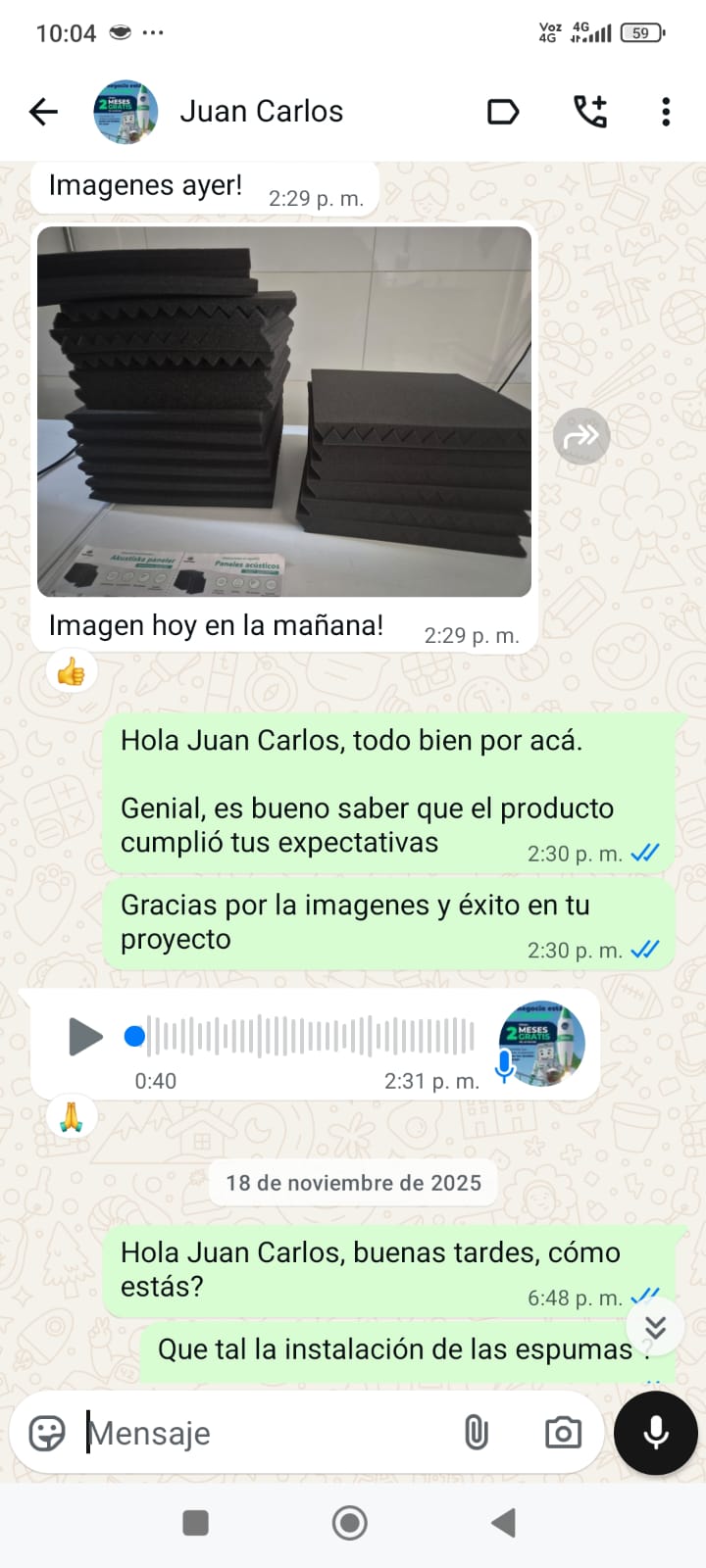Open the three-dot chat options menu
The width and height of the screenshot is (706, 1568).
point(666,112)
